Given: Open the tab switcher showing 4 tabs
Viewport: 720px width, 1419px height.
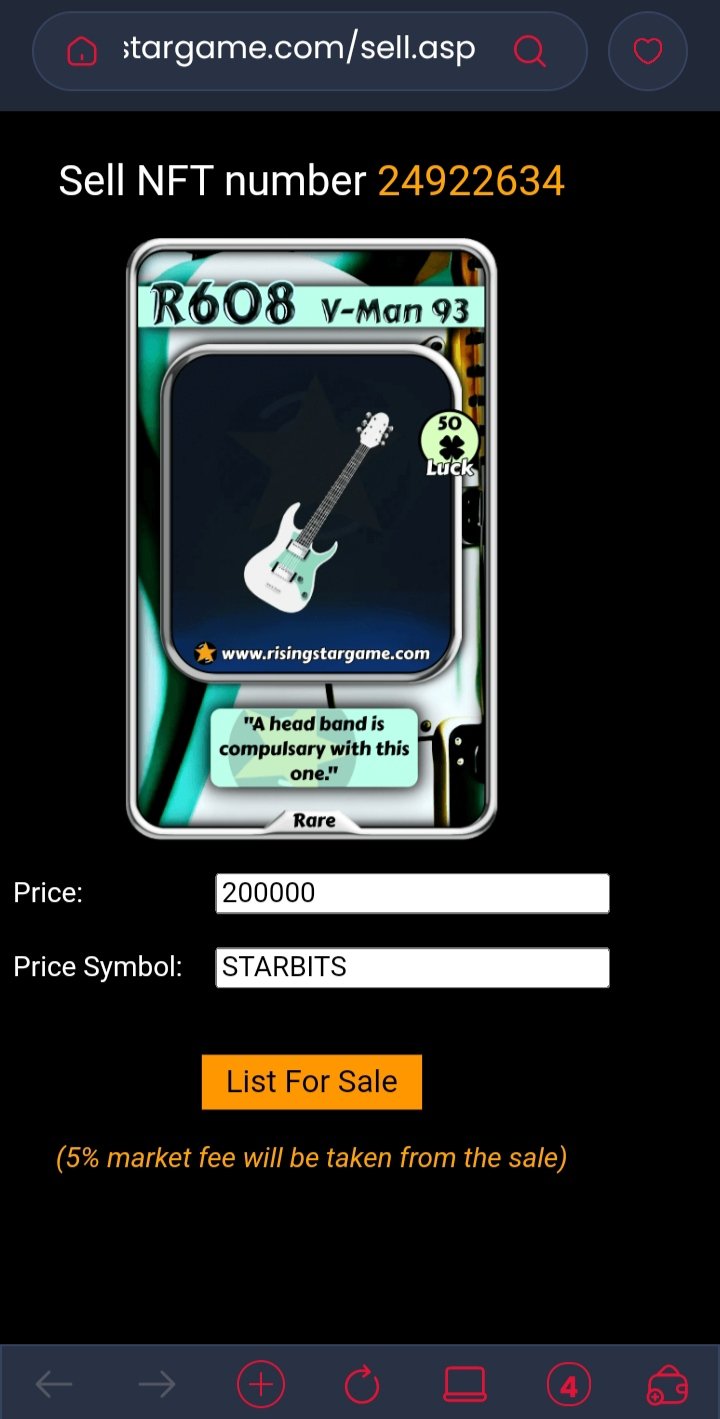Looking at the screenshot, I should pyautogui.click(x=568, y=1386).
